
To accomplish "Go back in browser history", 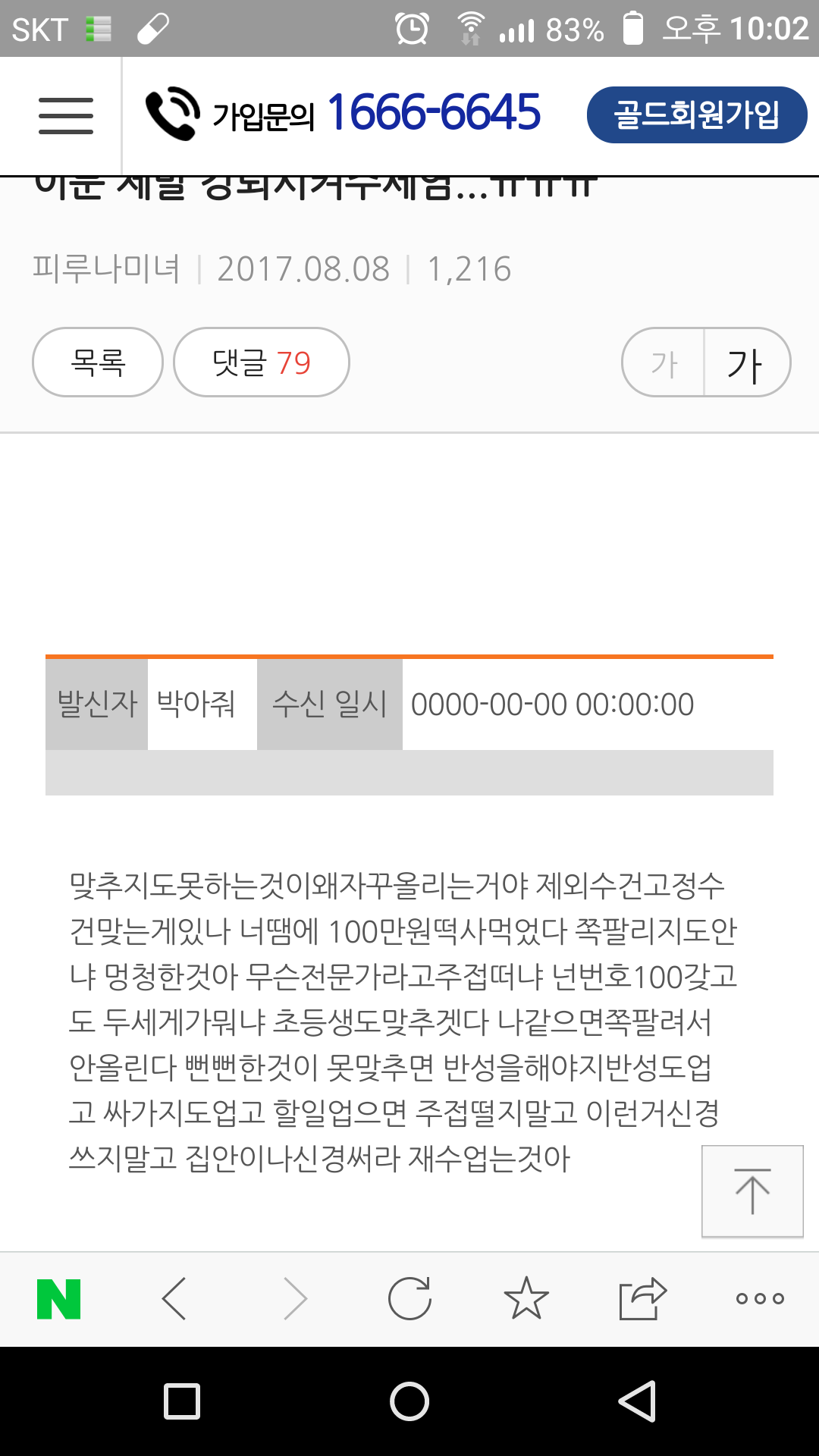I will click(174, 1299).
